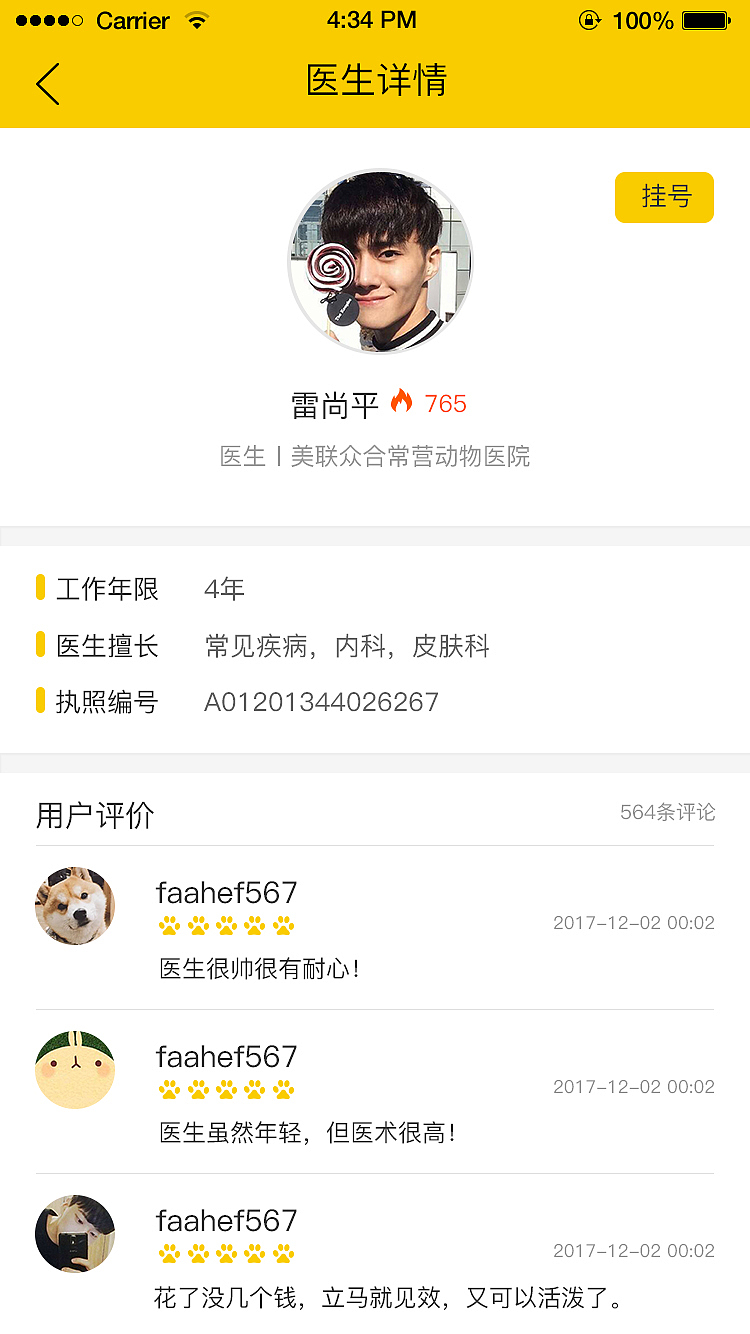750x1334 pixels.
Task: Tap the doctor's circular profile photo
Action: (380, 262)
